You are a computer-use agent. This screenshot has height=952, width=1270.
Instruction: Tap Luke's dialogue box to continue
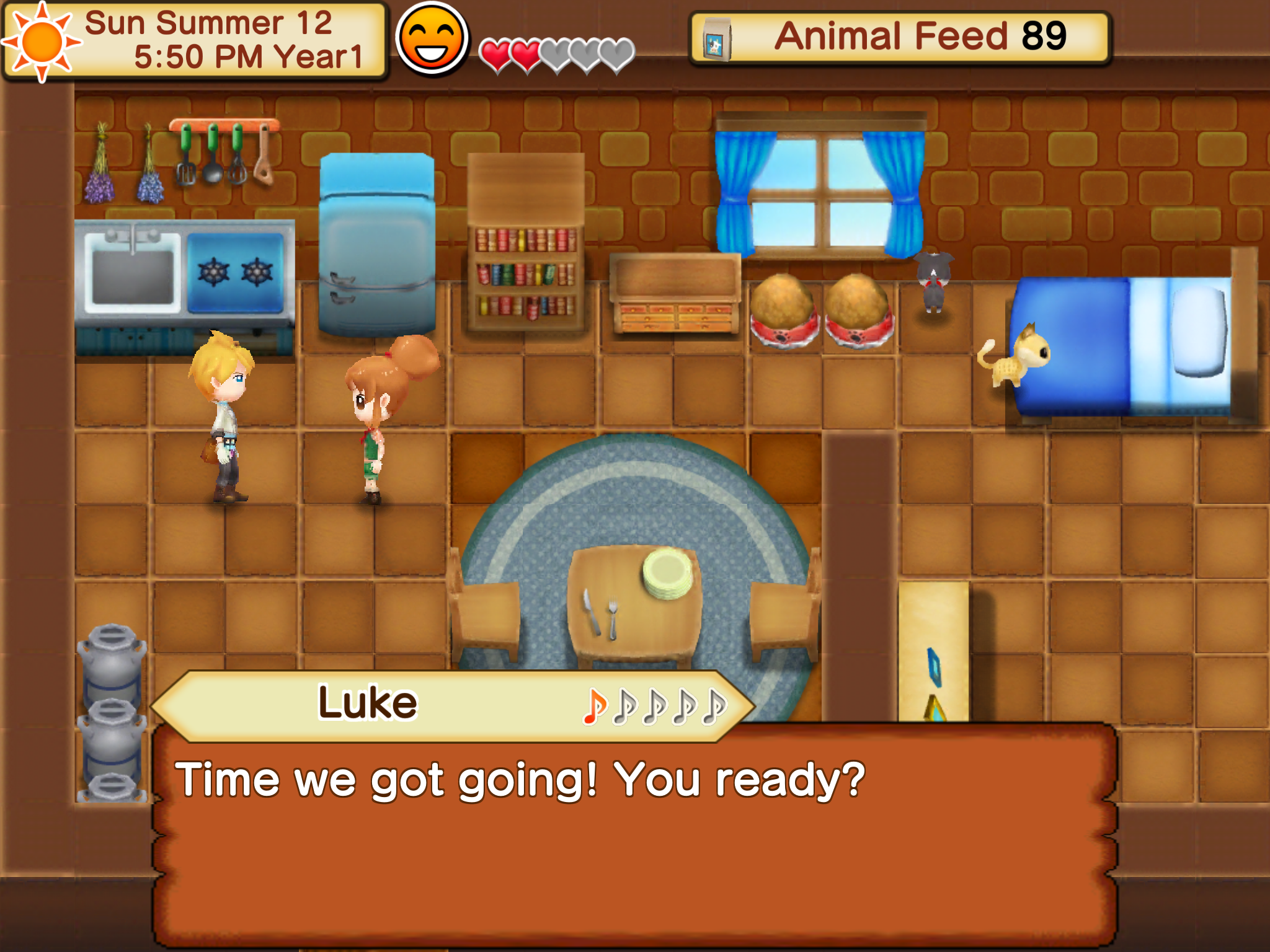coord(633,837)
